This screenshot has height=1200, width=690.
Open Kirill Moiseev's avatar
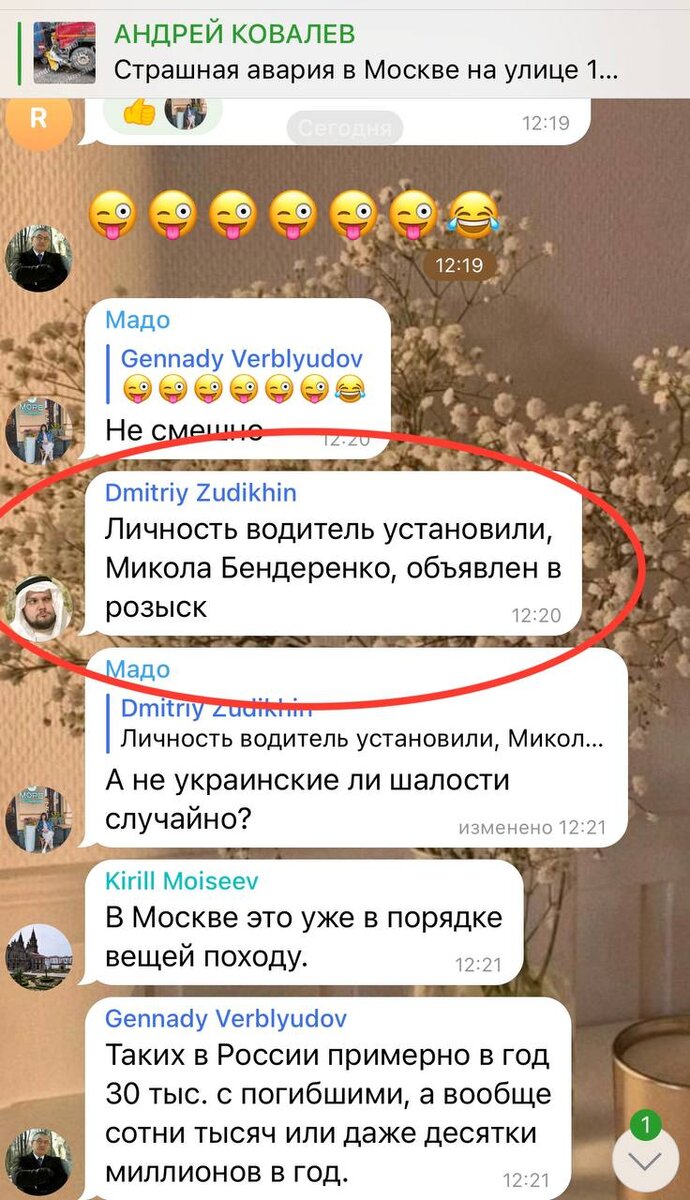coord(40,957)
